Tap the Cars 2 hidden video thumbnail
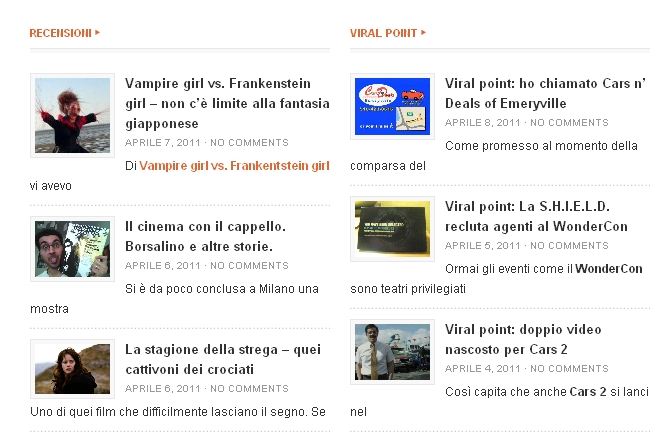The width and height of the screenshot is (661, 438). coord(392,352)
